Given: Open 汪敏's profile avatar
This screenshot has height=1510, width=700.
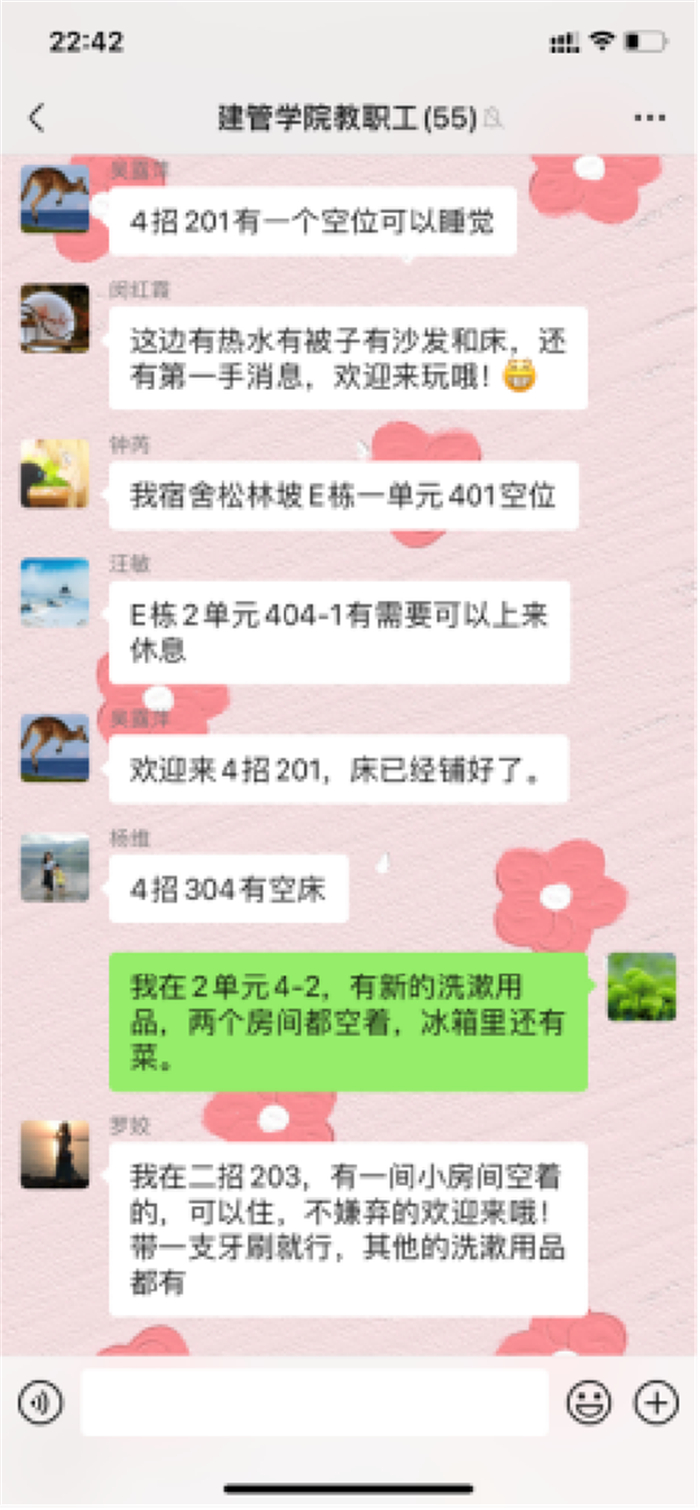Looking at the screenshot, I should (x=55, y=593).
